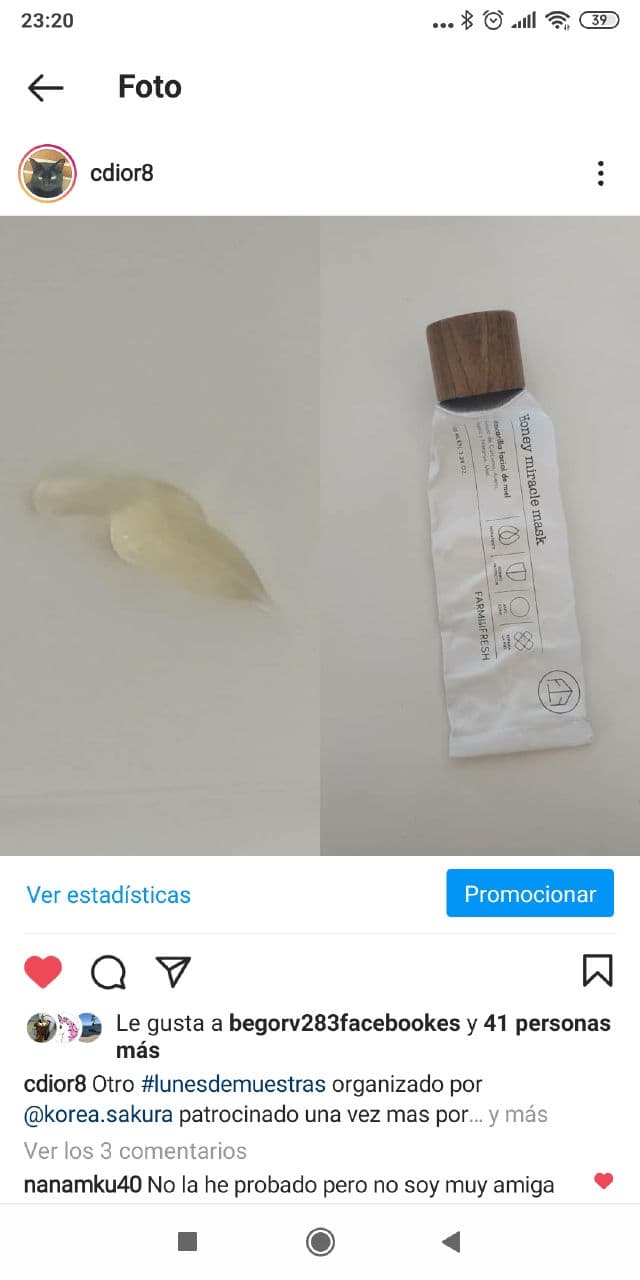Like nanamku40's comment
Screen dimensions: 640x1280
(603, 1181)
